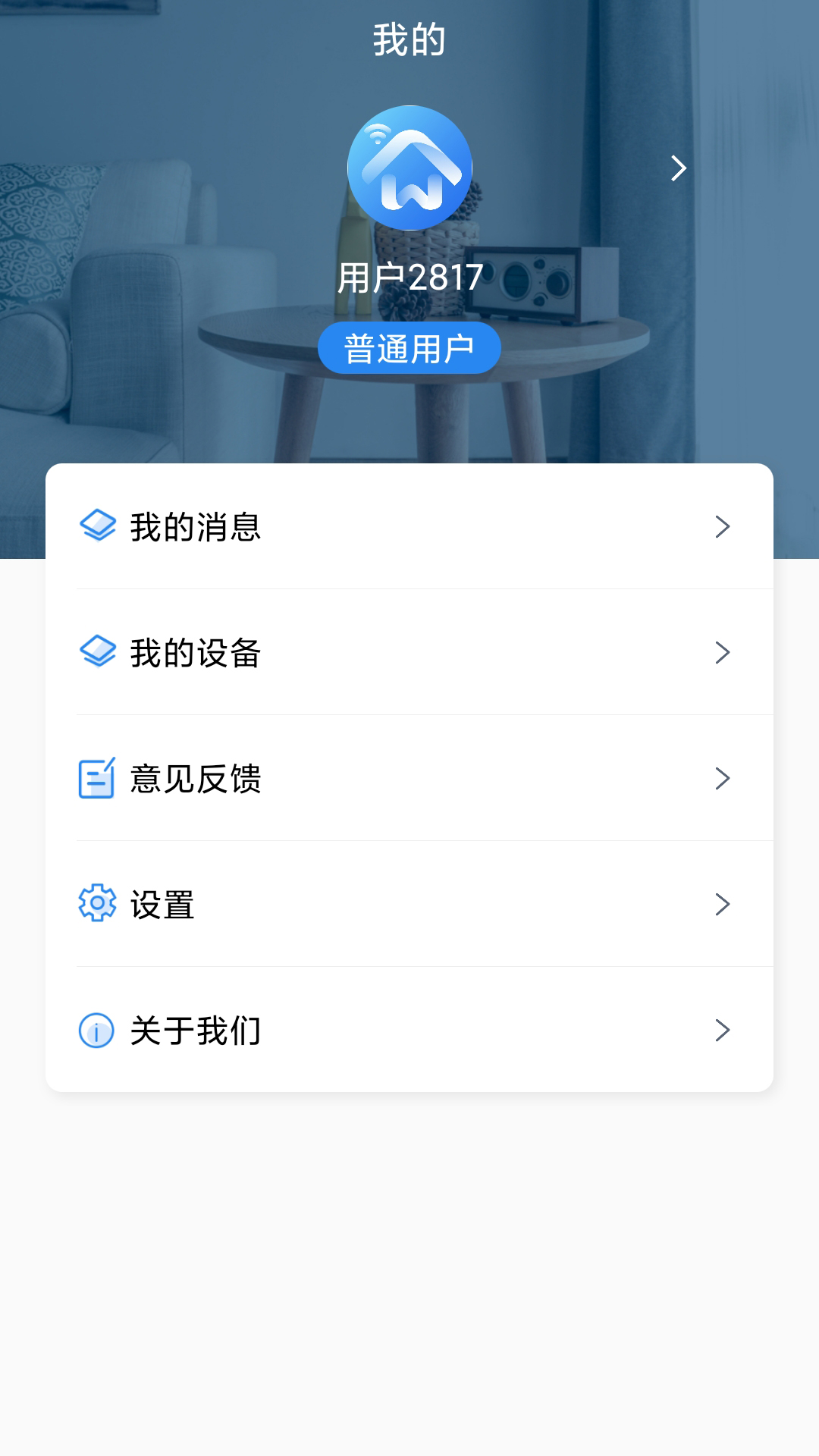
Task: Open 我的消息 using its right arrow
Action: click(x=723, y=525)
